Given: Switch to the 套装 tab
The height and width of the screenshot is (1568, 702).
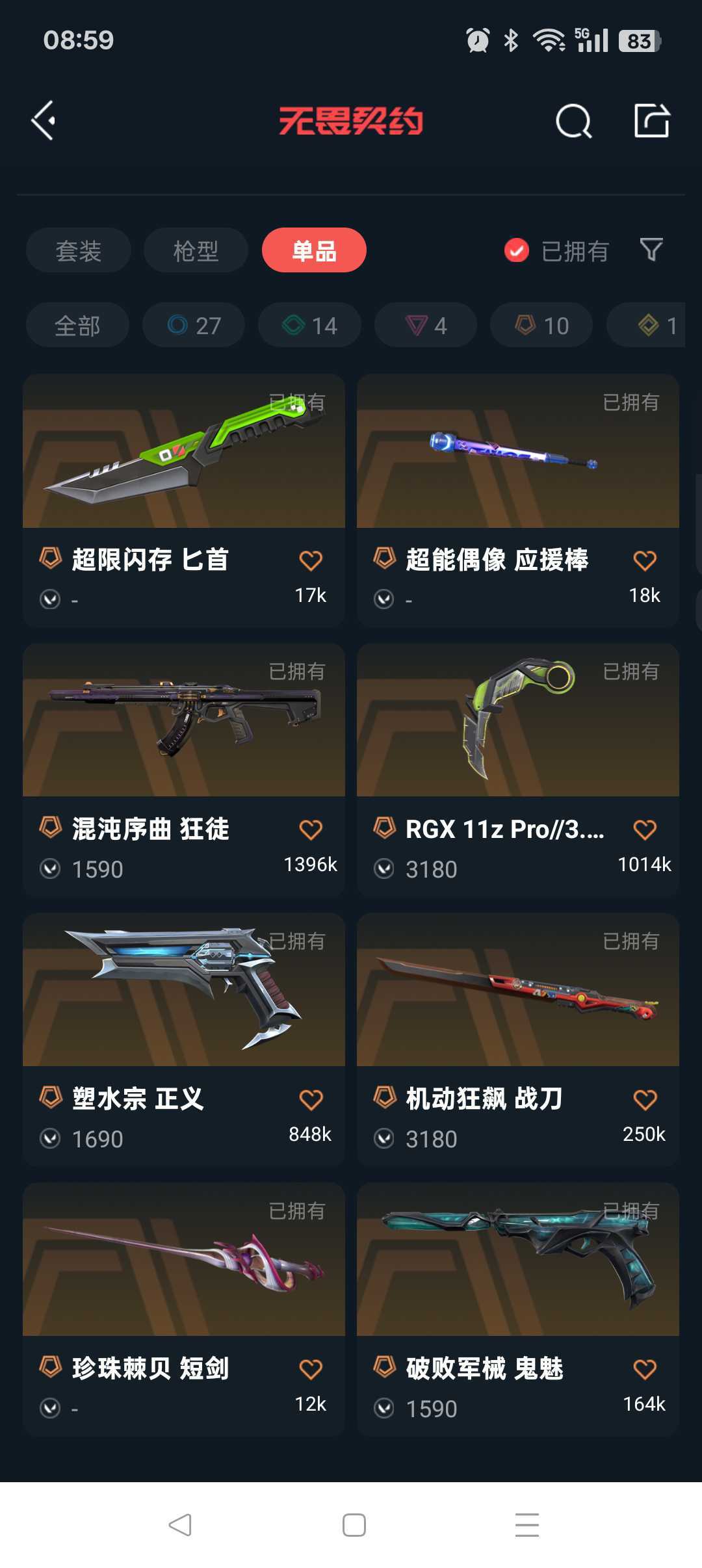Looking at the screenshot, I should pyautogui.click(x=79, y=250).
